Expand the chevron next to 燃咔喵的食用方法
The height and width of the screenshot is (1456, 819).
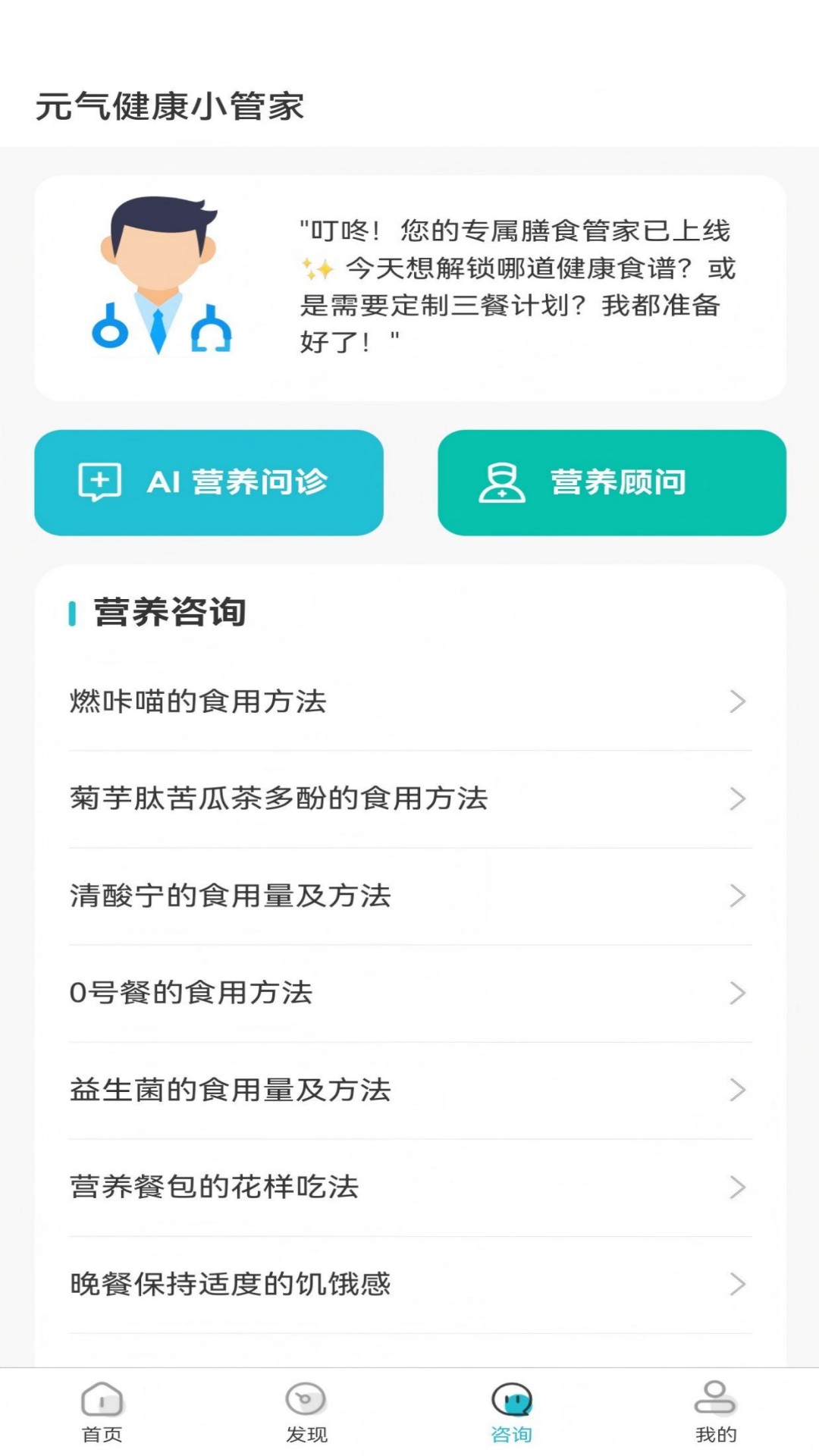(x=736, y=702)
